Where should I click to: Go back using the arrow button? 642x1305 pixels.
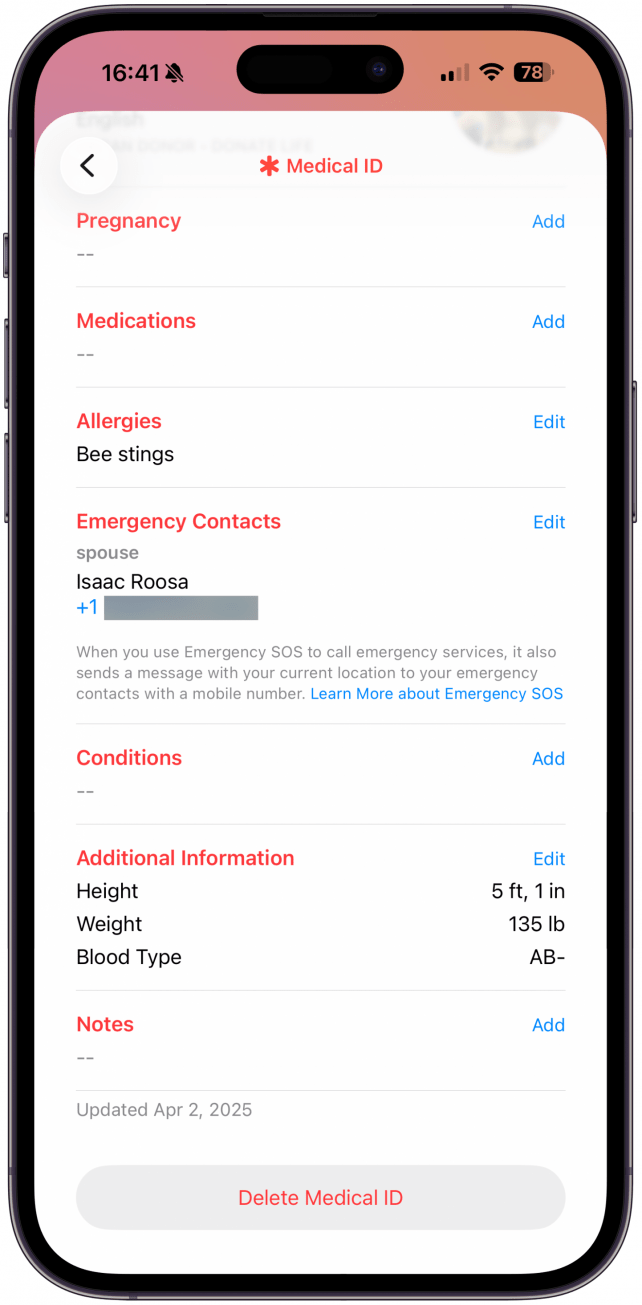(88, 166)
